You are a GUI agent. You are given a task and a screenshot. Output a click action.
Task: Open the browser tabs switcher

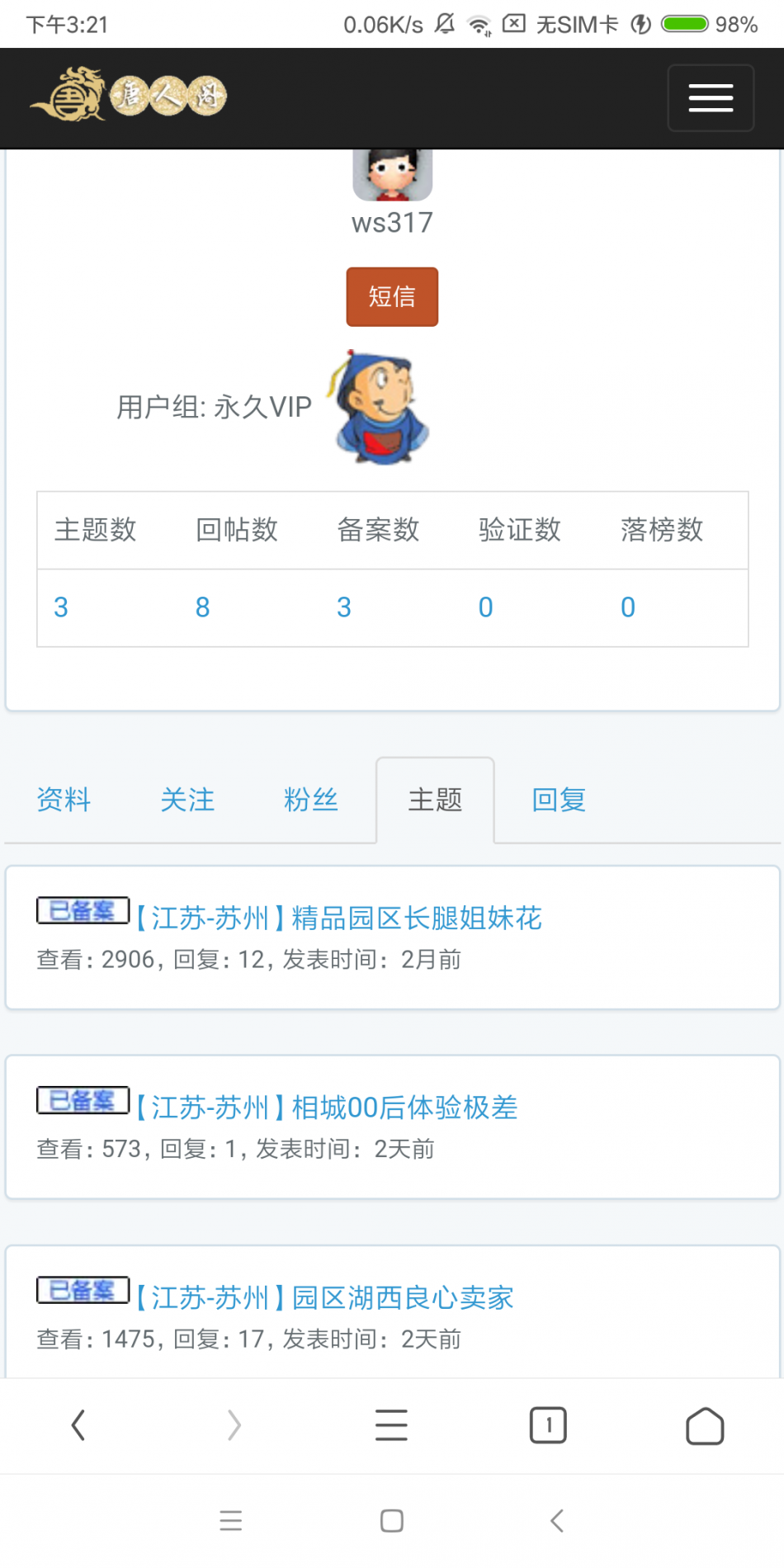[548, 1425]
